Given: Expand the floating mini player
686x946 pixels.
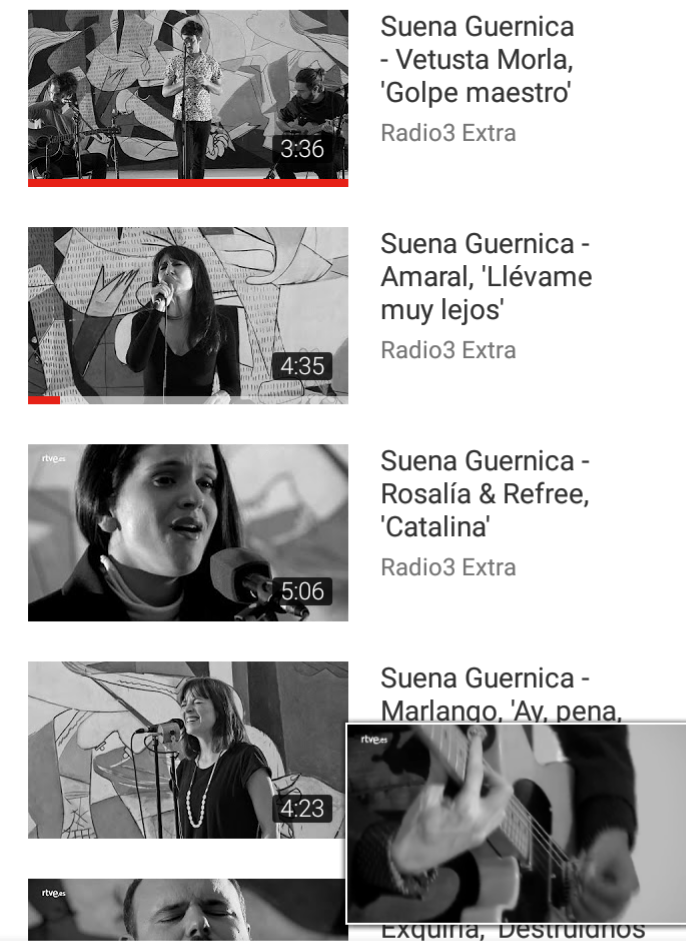Looking at the screenshot, I should click(x=516, y=822).
